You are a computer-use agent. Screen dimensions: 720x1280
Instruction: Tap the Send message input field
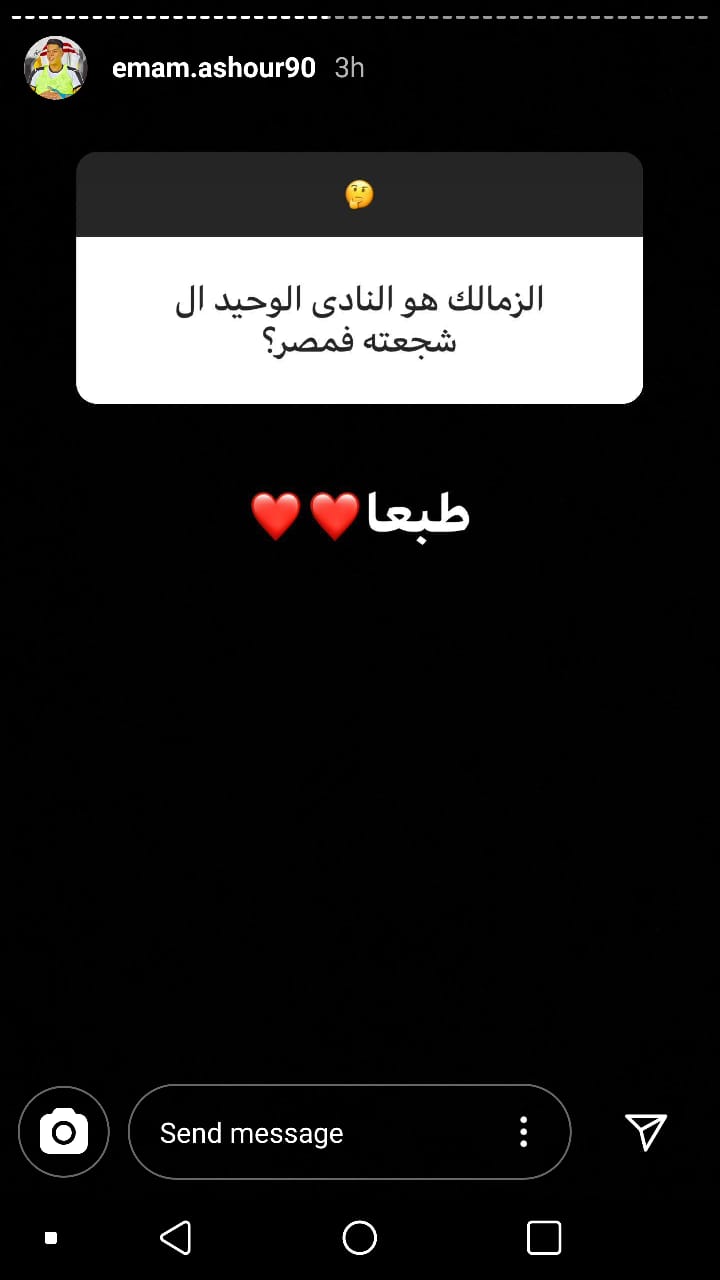(300, 1131)
